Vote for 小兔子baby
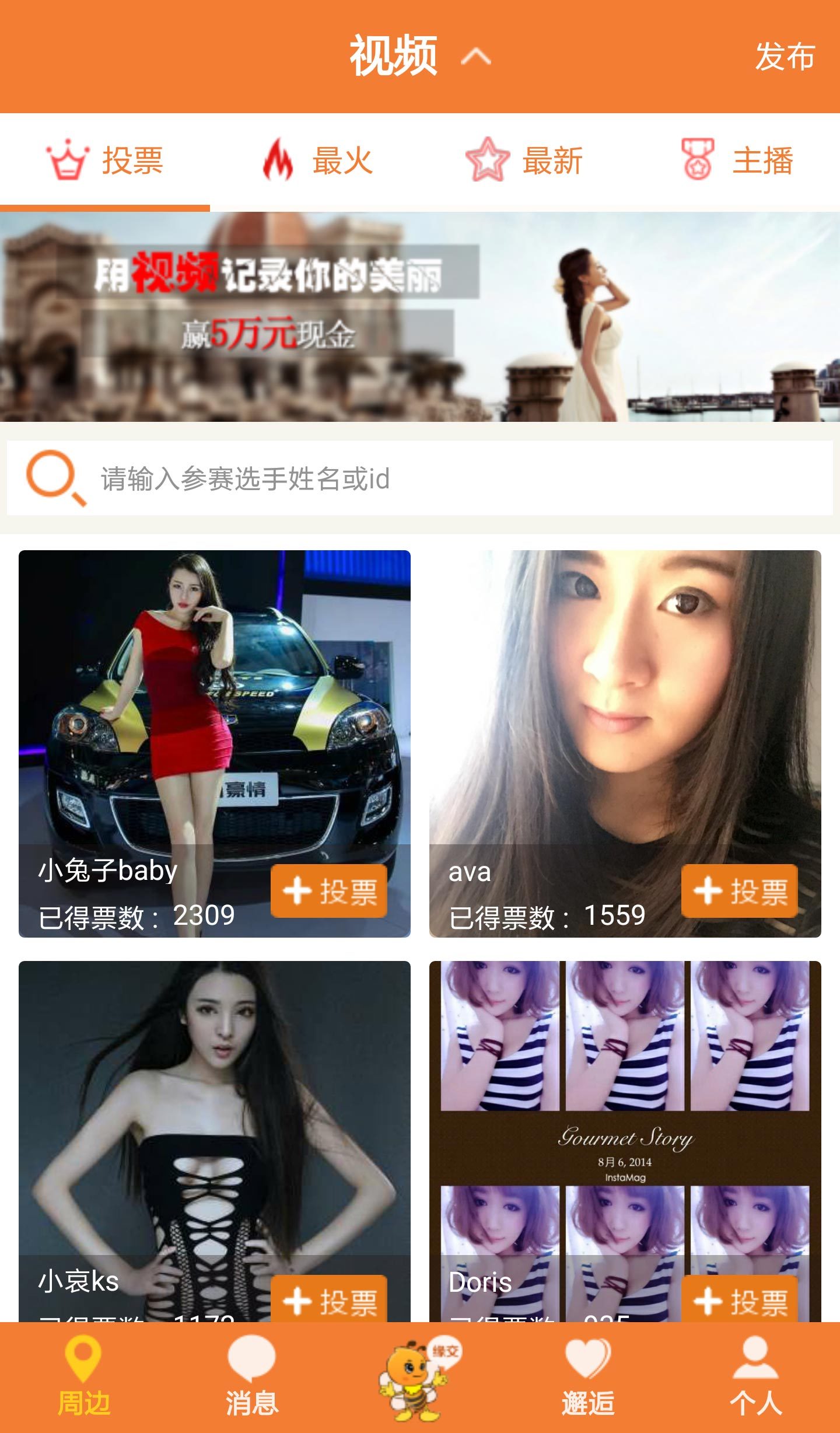The width and height of the screenshot is (840, 1433). [x=329, y=891]
